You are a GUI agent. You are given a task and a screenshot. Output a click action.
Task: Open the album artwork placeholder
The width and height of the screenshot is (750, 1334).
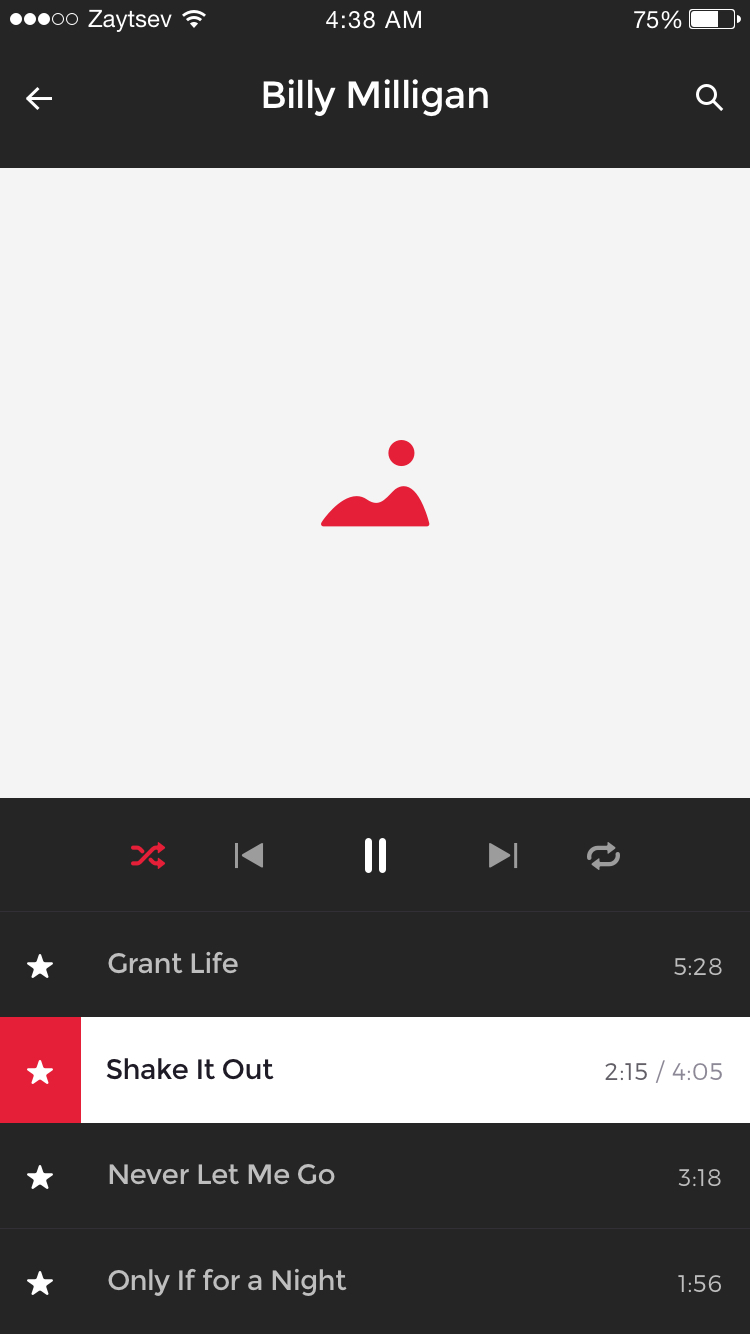point(375,483)
